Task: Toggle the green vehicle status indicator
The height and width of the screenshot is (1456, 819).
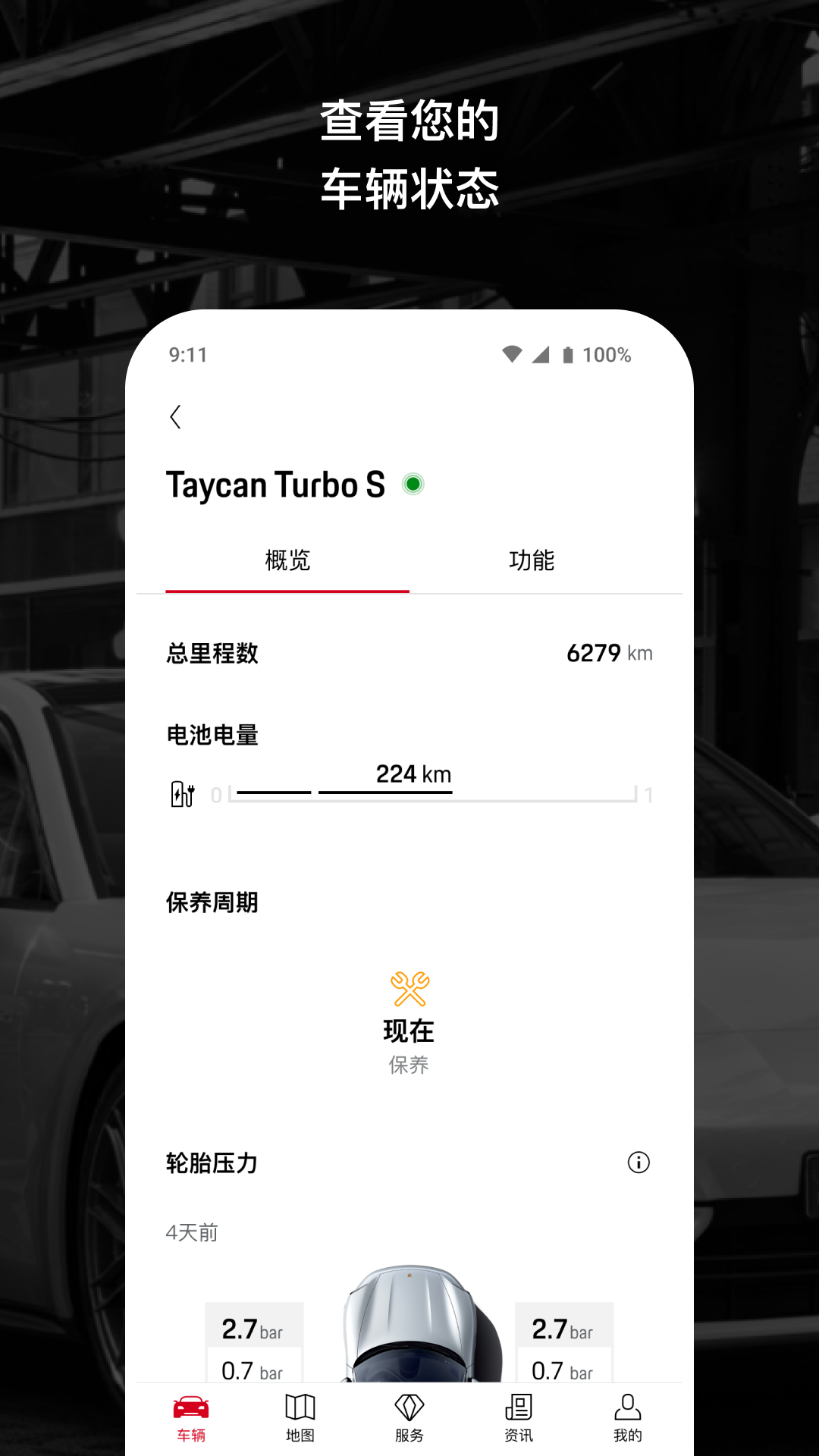Action: click(x=413, y=483)
